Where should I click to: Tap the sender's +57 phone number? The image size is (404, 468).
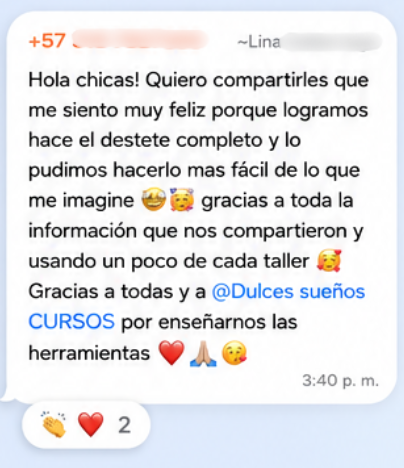(117, 41)
